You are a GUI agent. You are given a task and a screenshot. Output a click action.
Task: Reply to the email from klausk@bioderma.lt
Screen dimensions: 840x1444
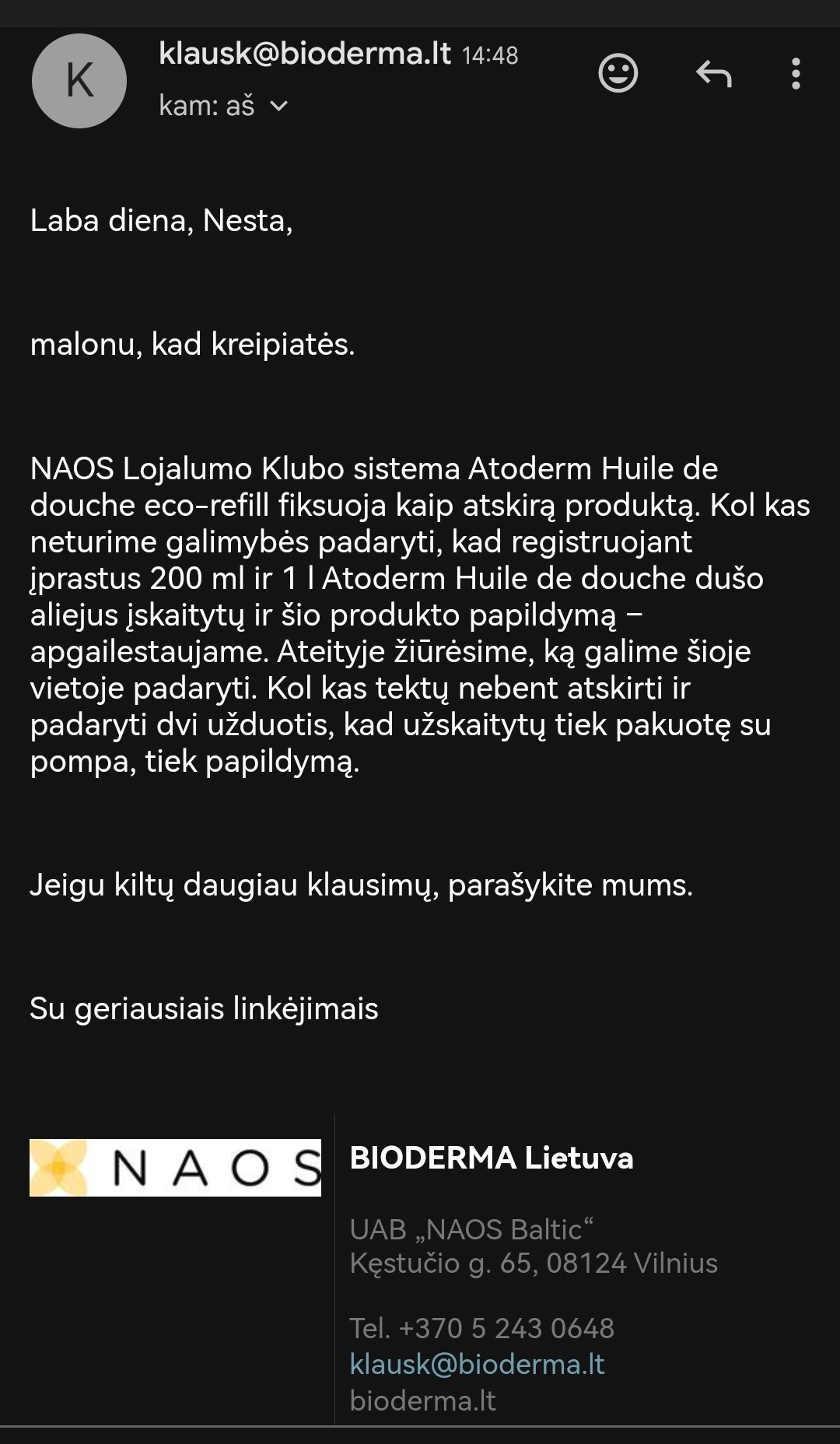click(x=714, y=74)
